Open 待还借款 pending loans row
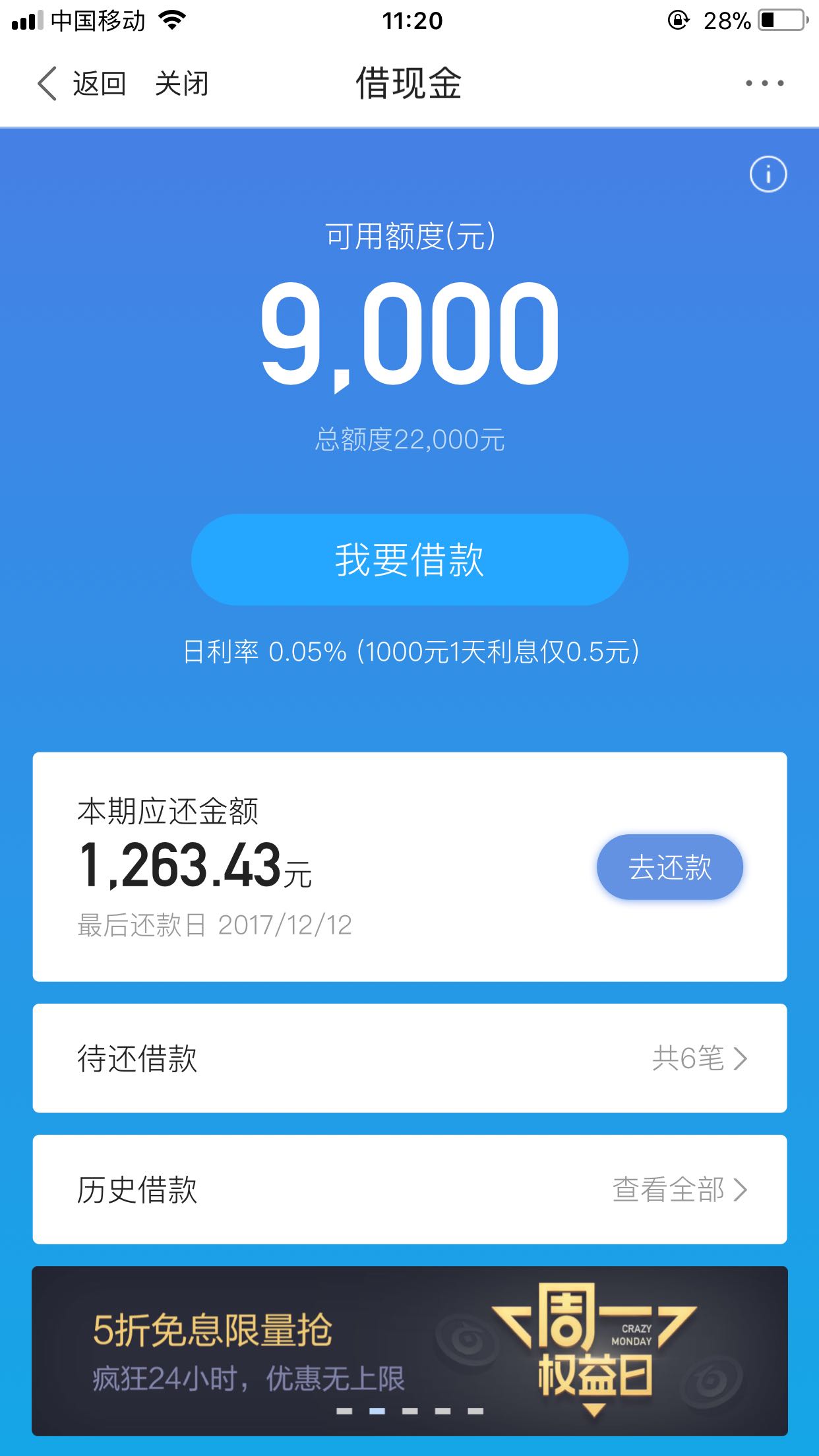The height and width of the screenshot is (1456, 819). pos(409,1058)
